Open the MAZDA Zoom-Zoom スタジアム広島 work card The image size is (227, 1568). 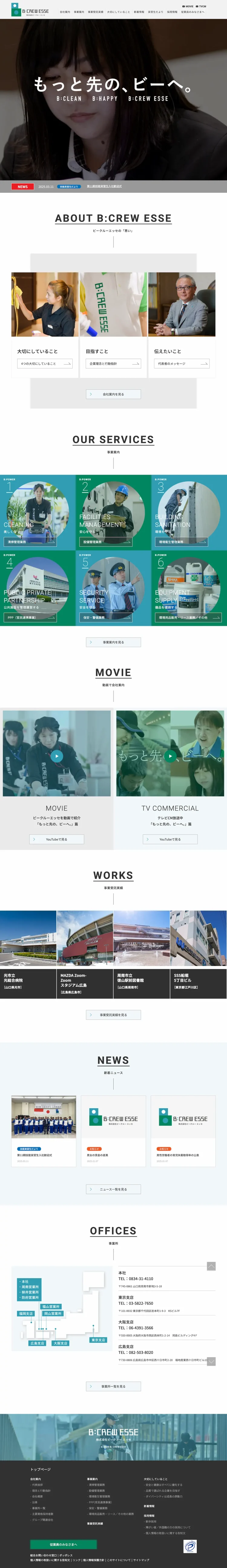click(84, 954)
